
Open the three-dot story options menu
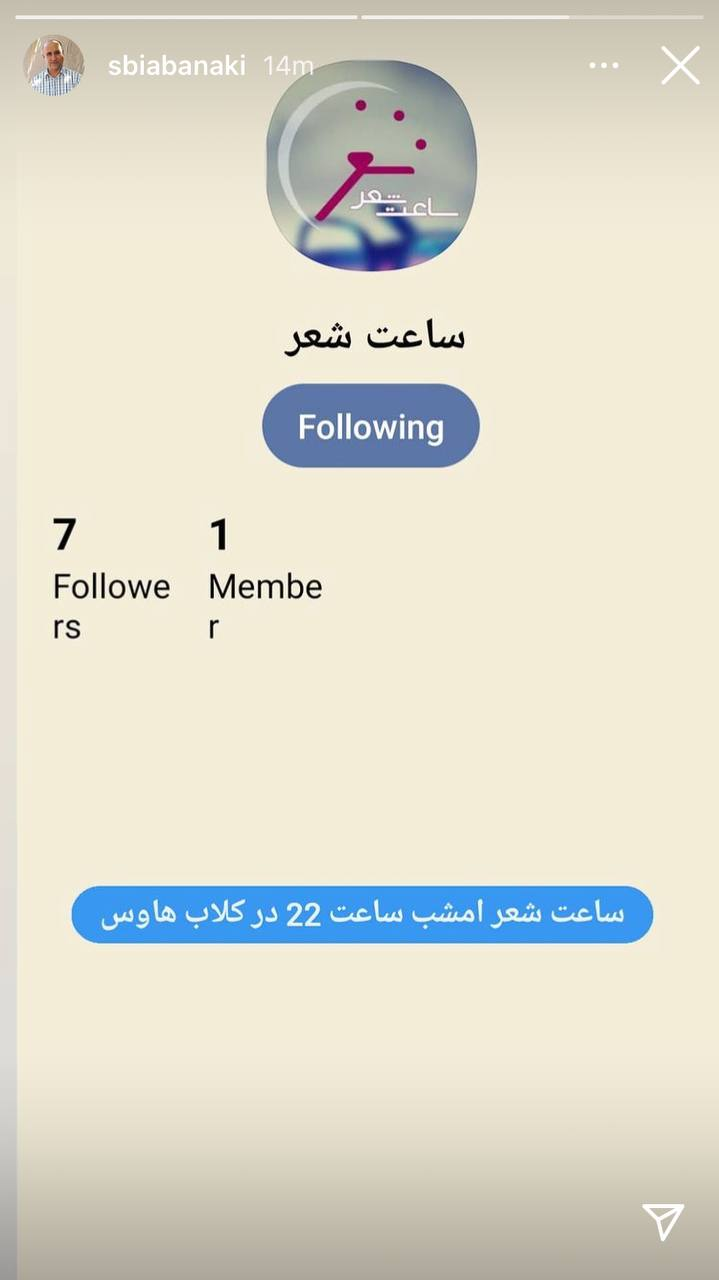(604, 66)
